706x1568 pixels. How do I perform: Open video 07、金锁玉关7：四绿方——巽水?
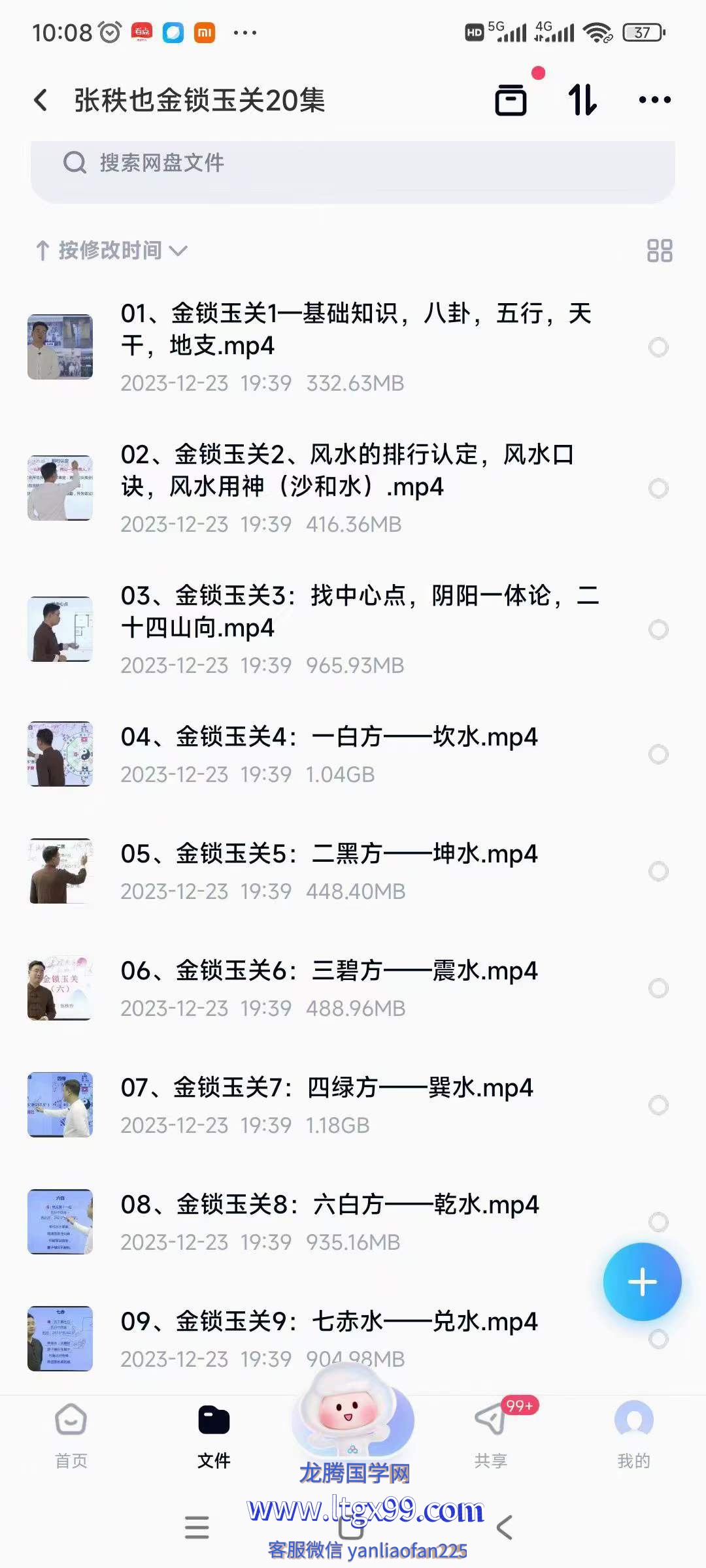pyautogui.click(x=327, y=1088)
